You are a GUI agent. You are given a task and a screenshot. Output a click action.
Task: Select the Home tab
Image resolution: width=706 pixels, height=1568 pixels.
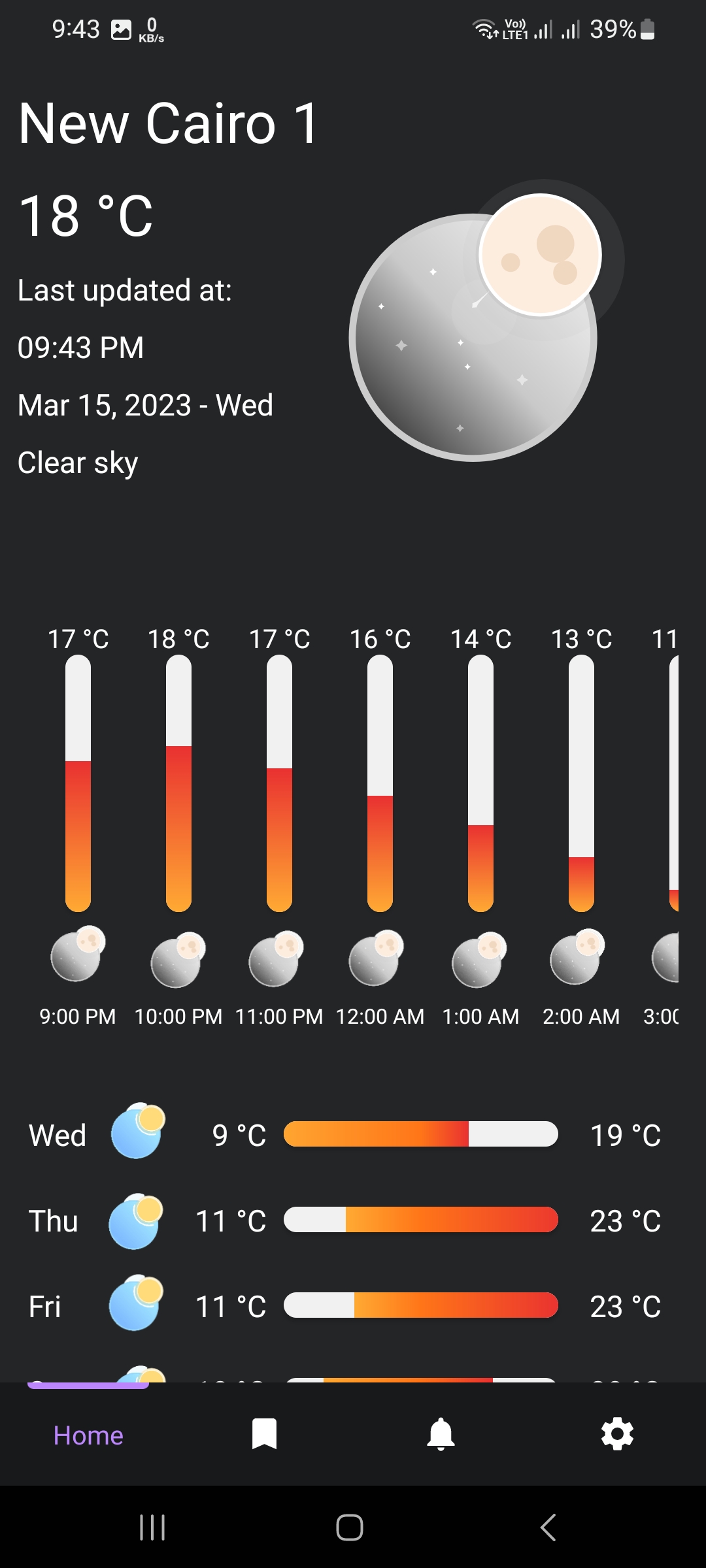pyautogui.click(x=88, y=1435)
